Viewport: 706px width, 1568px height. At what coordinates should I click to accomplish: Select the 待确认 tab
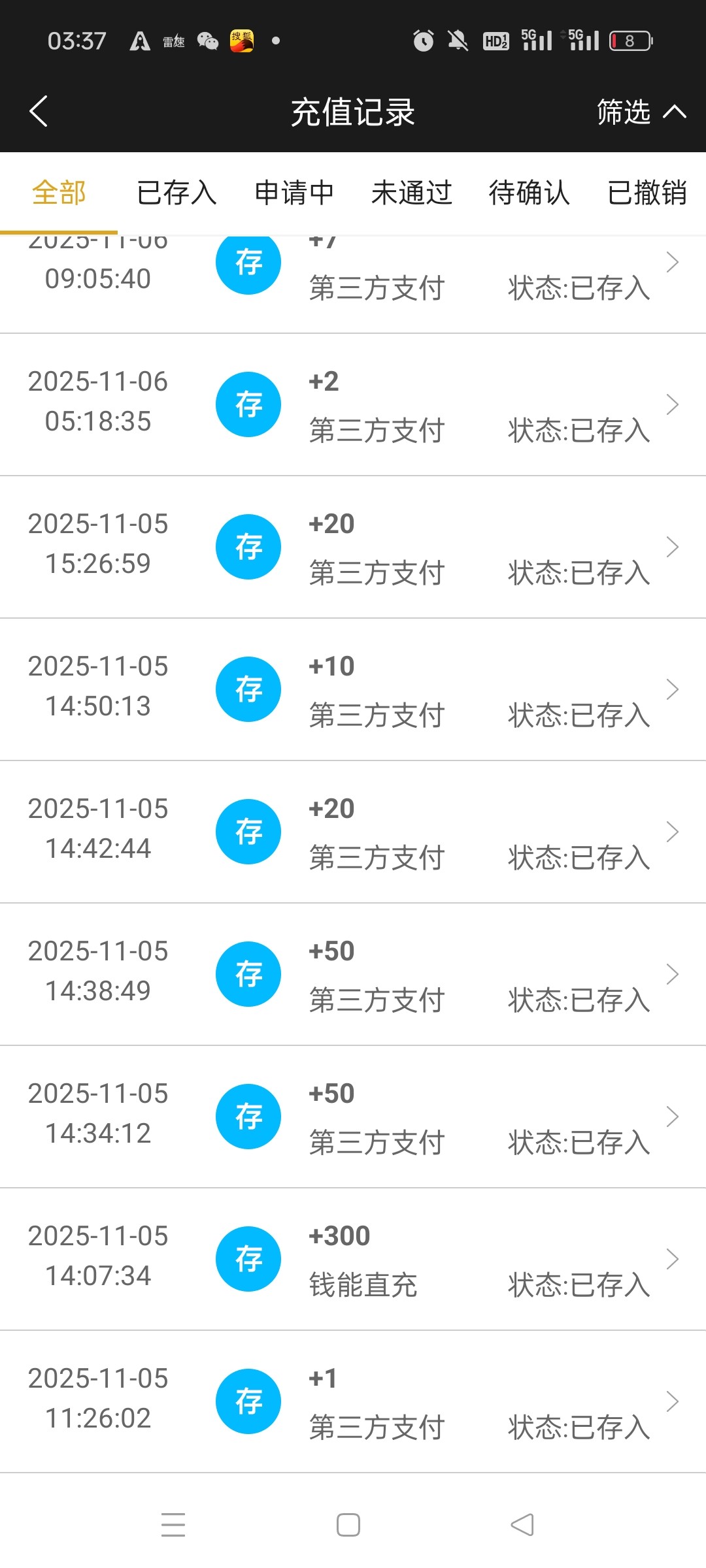pos(529,193)
